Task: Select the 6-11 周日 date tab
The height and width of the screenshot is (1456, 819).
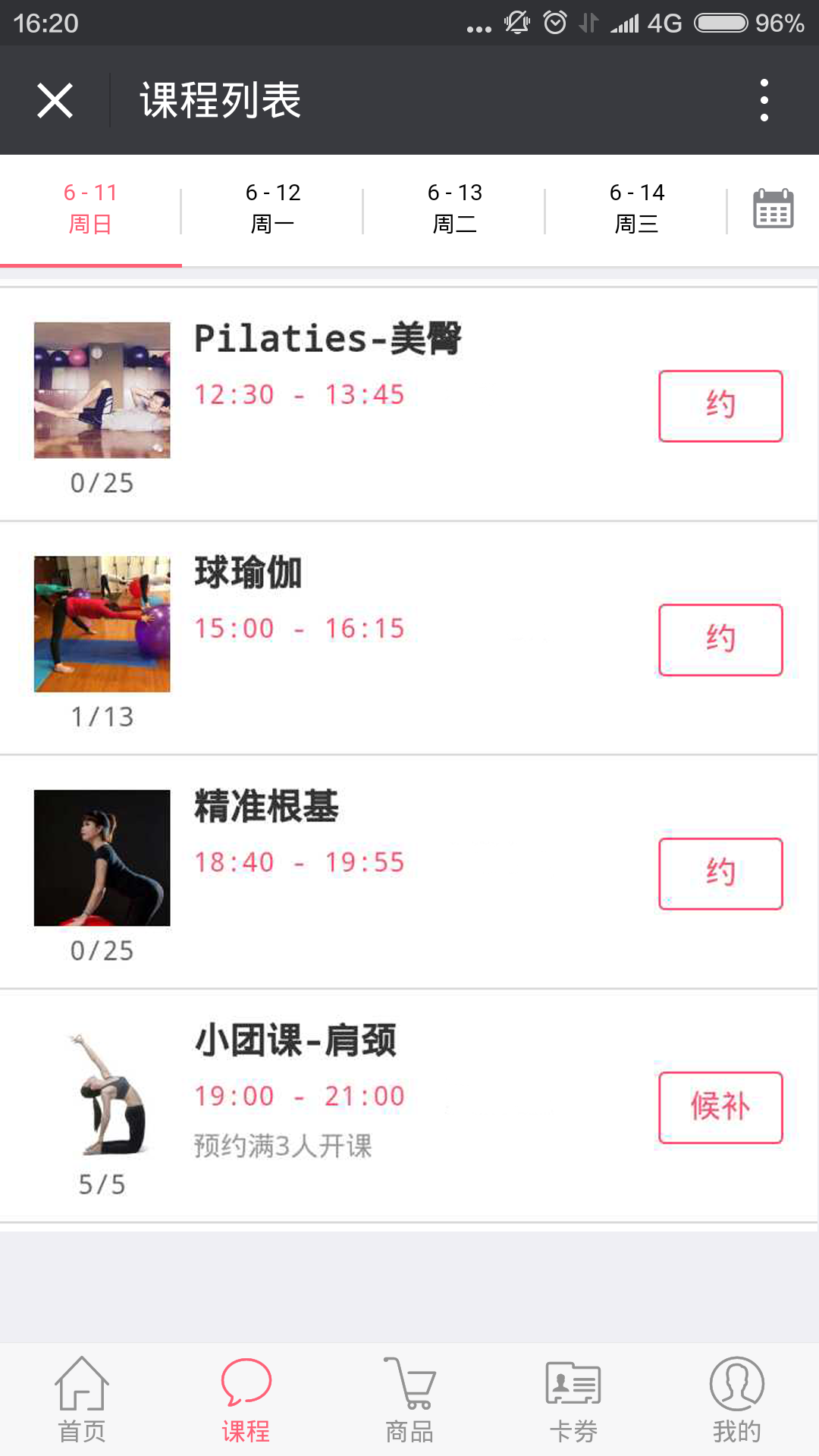Action: 91,209
